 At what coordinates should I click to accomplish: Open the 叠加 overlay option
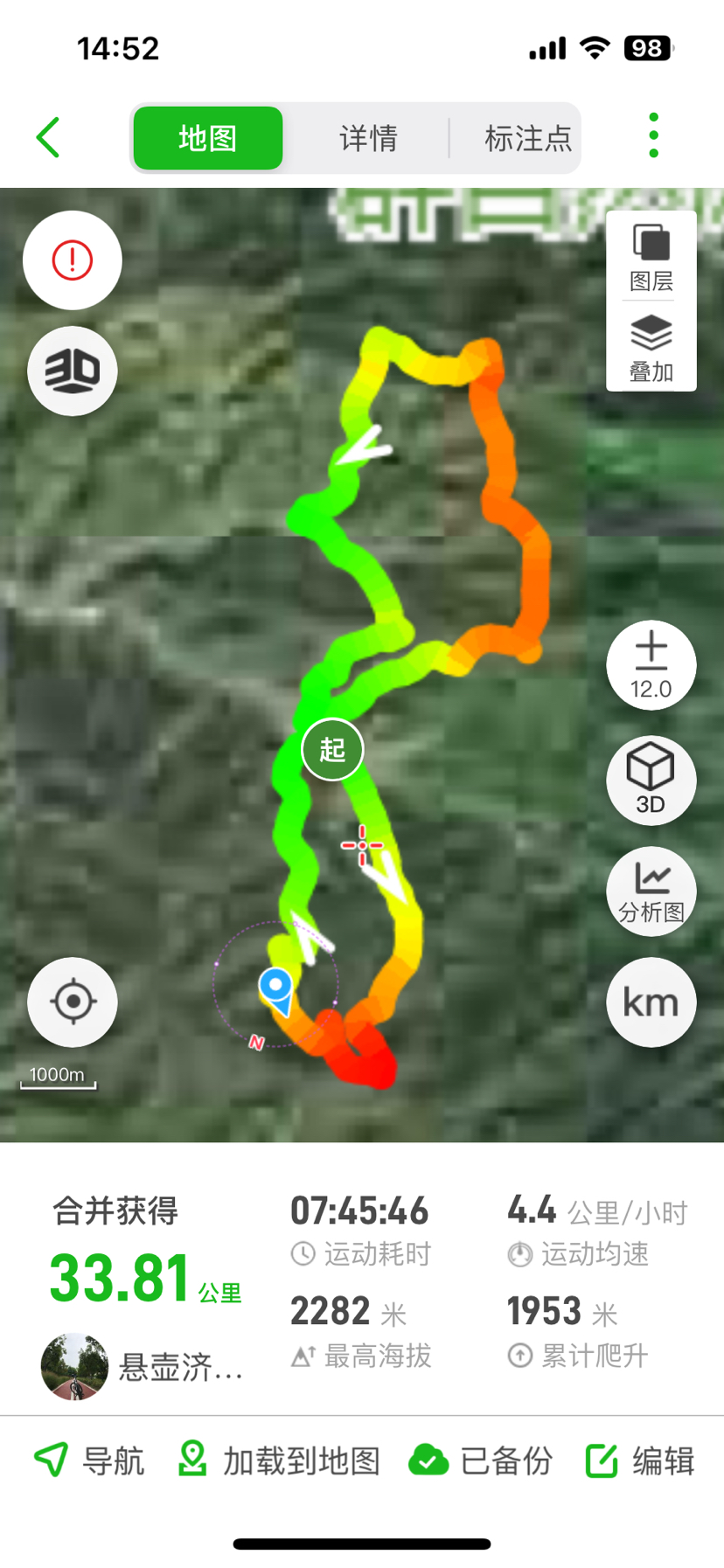coord(651,348)
